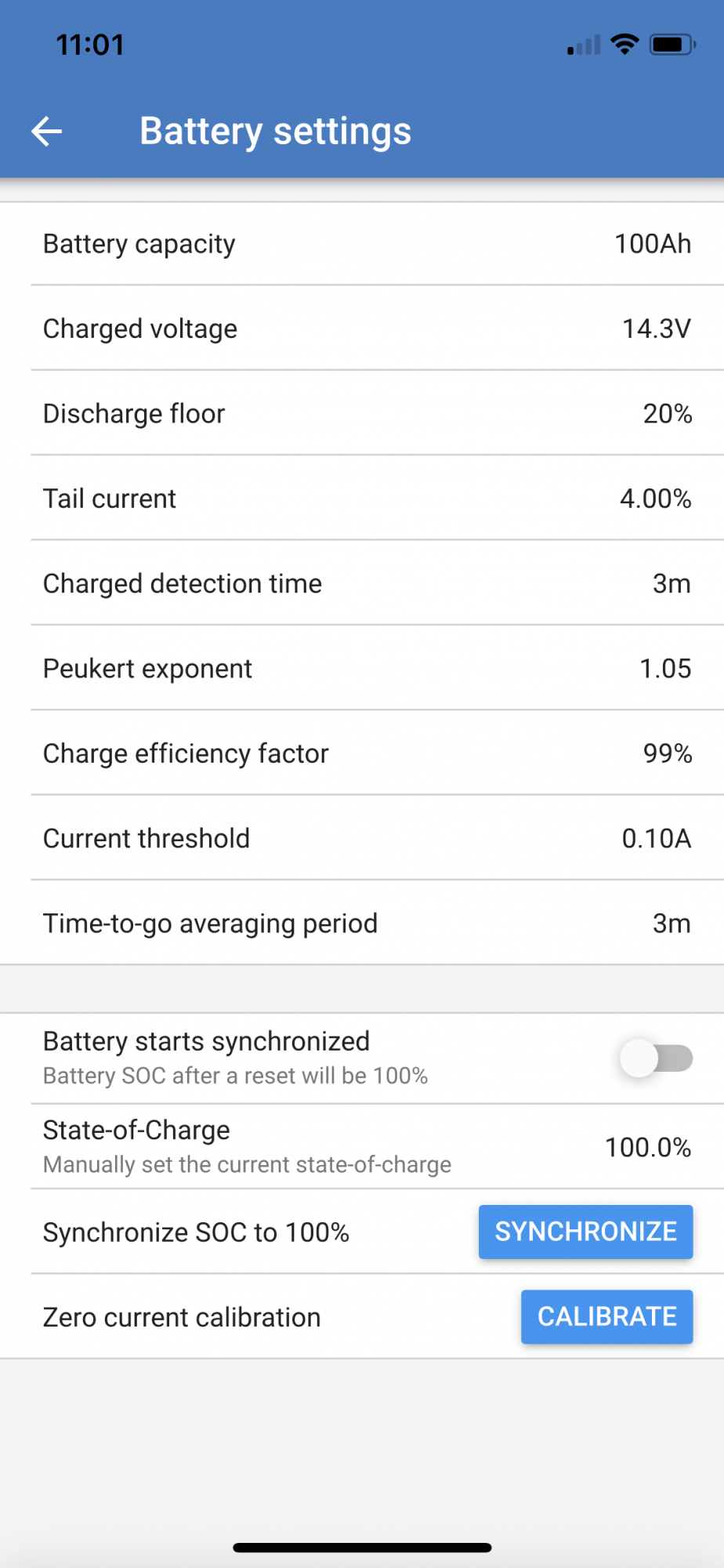This screenshot has width=724, height=1568.
Task: Run zero current calibration with CALIBRATE
Action: pos(606,1316)
